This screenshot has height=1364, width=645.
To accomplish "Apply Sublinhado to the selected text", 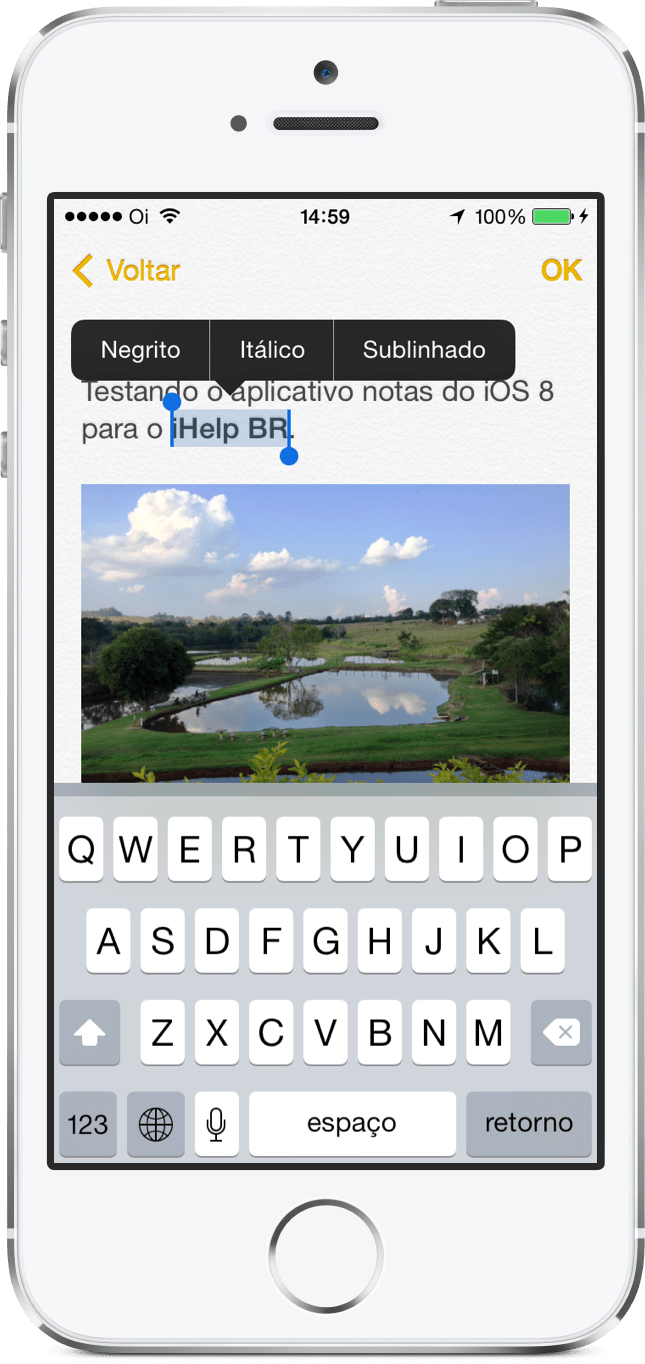I will pyautogui.click(x=424, y=350).
